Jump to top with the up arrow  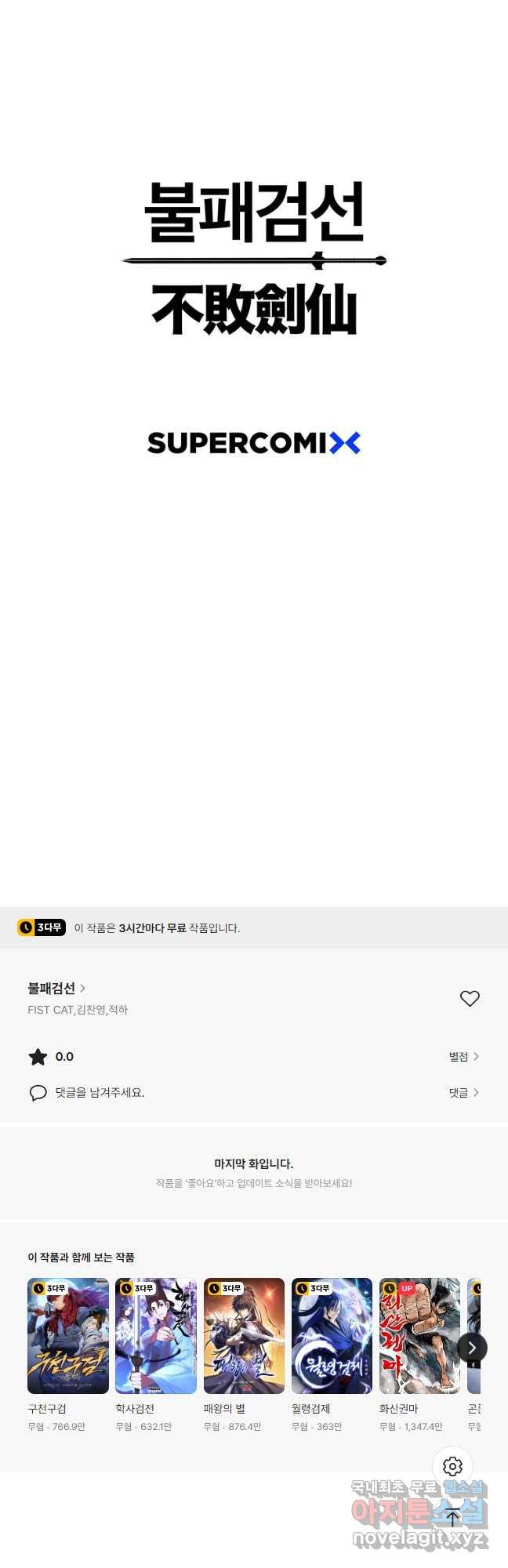[452, 1517]
